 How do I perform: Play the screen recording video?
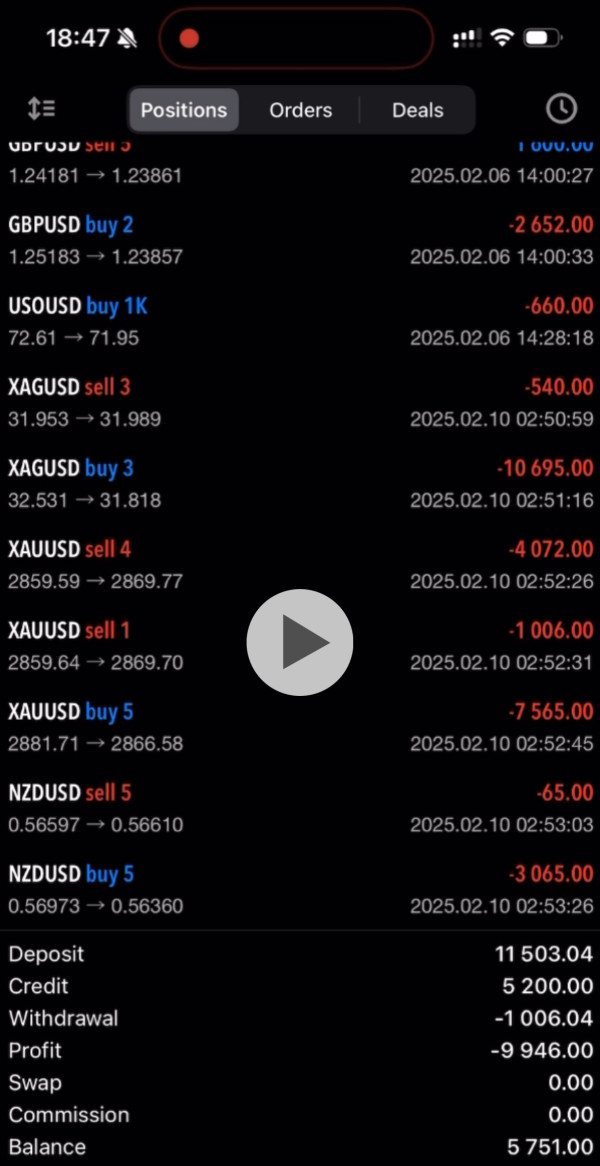click(300, 642)
